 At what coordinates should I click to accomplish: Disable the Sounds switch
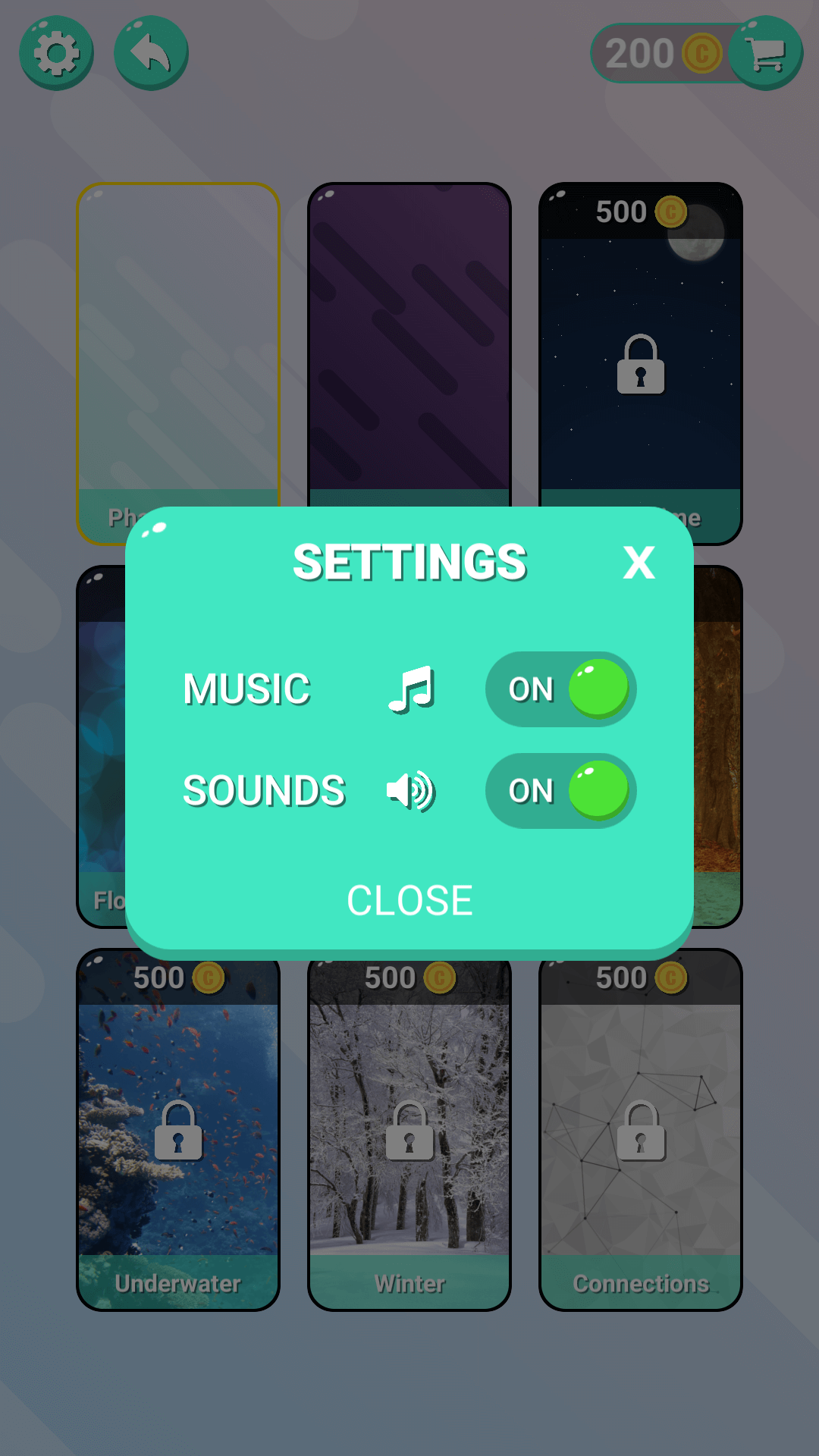[561, 791]
